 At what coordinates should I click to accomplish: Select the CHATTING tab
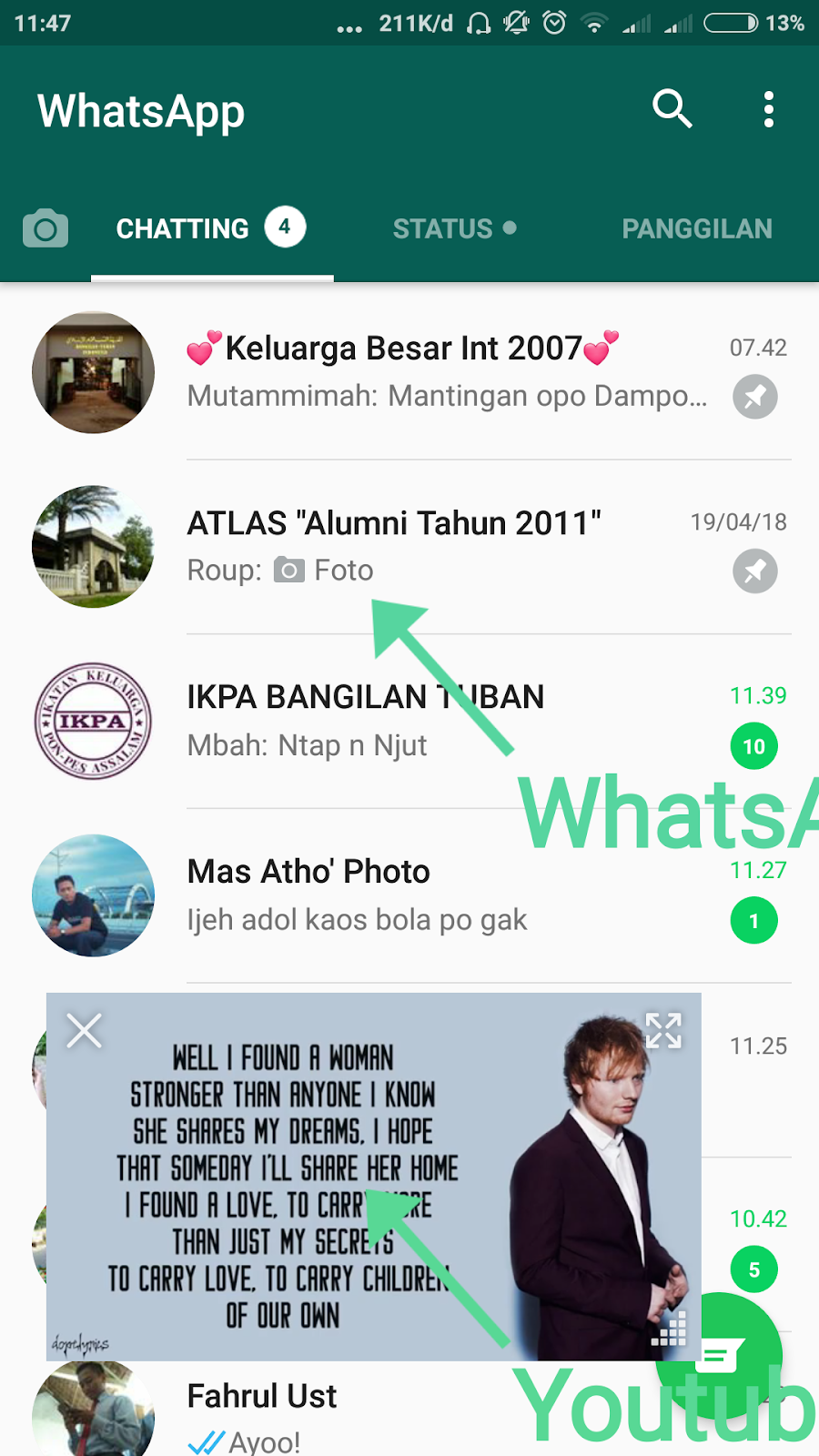pos(211,228)
